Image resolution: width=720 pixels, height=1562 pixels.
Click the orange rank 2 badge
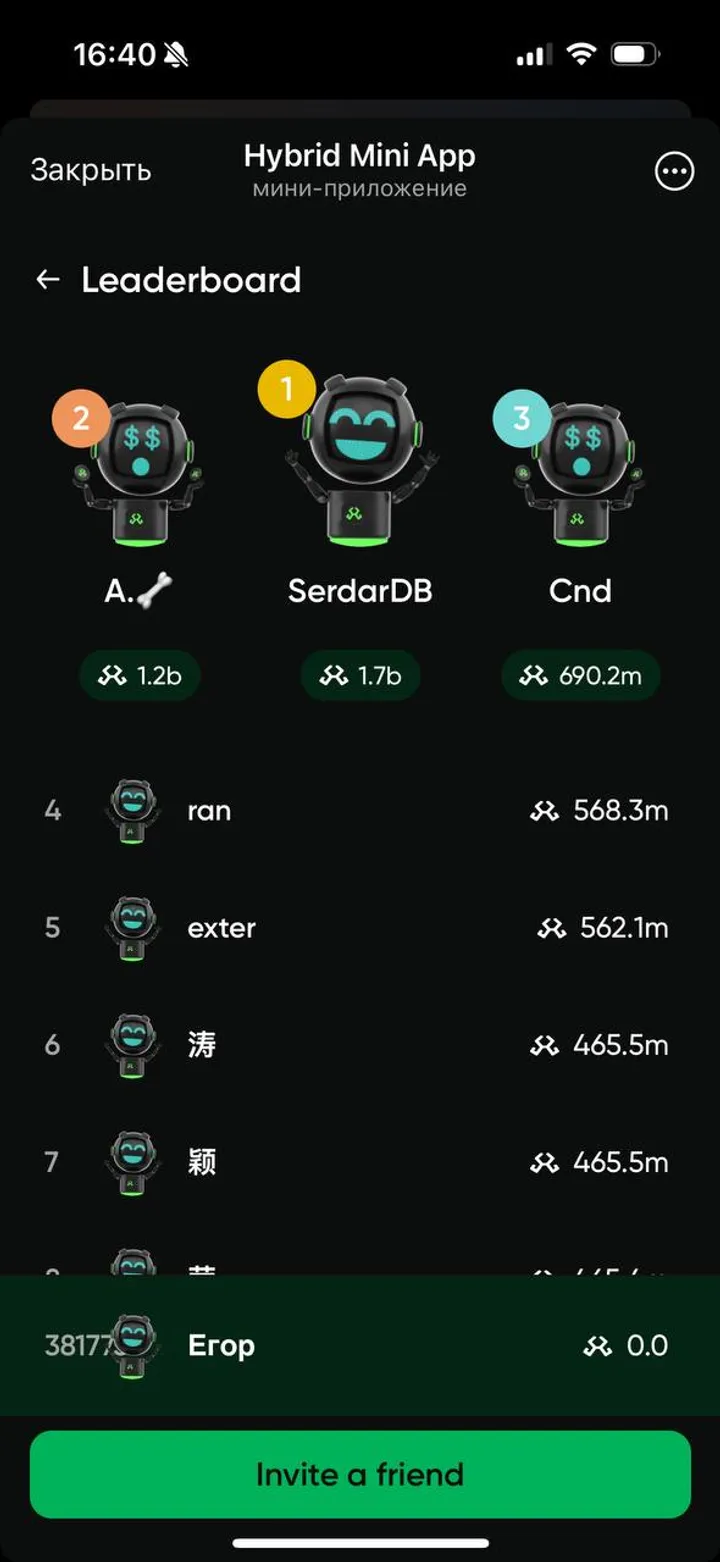(x=81, y=418)
